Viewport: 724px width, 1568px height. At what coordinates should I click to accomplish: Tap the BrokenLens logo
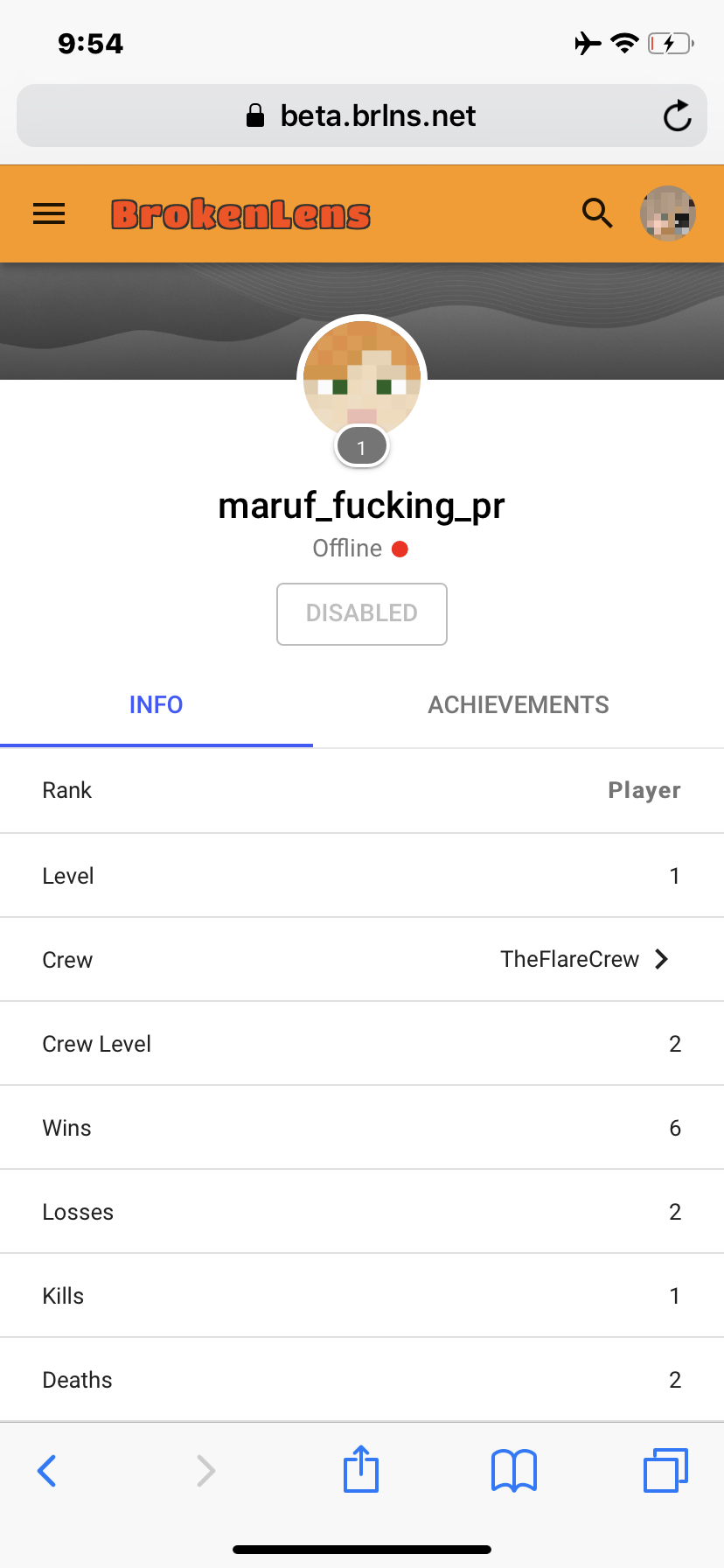pos(240,214)
